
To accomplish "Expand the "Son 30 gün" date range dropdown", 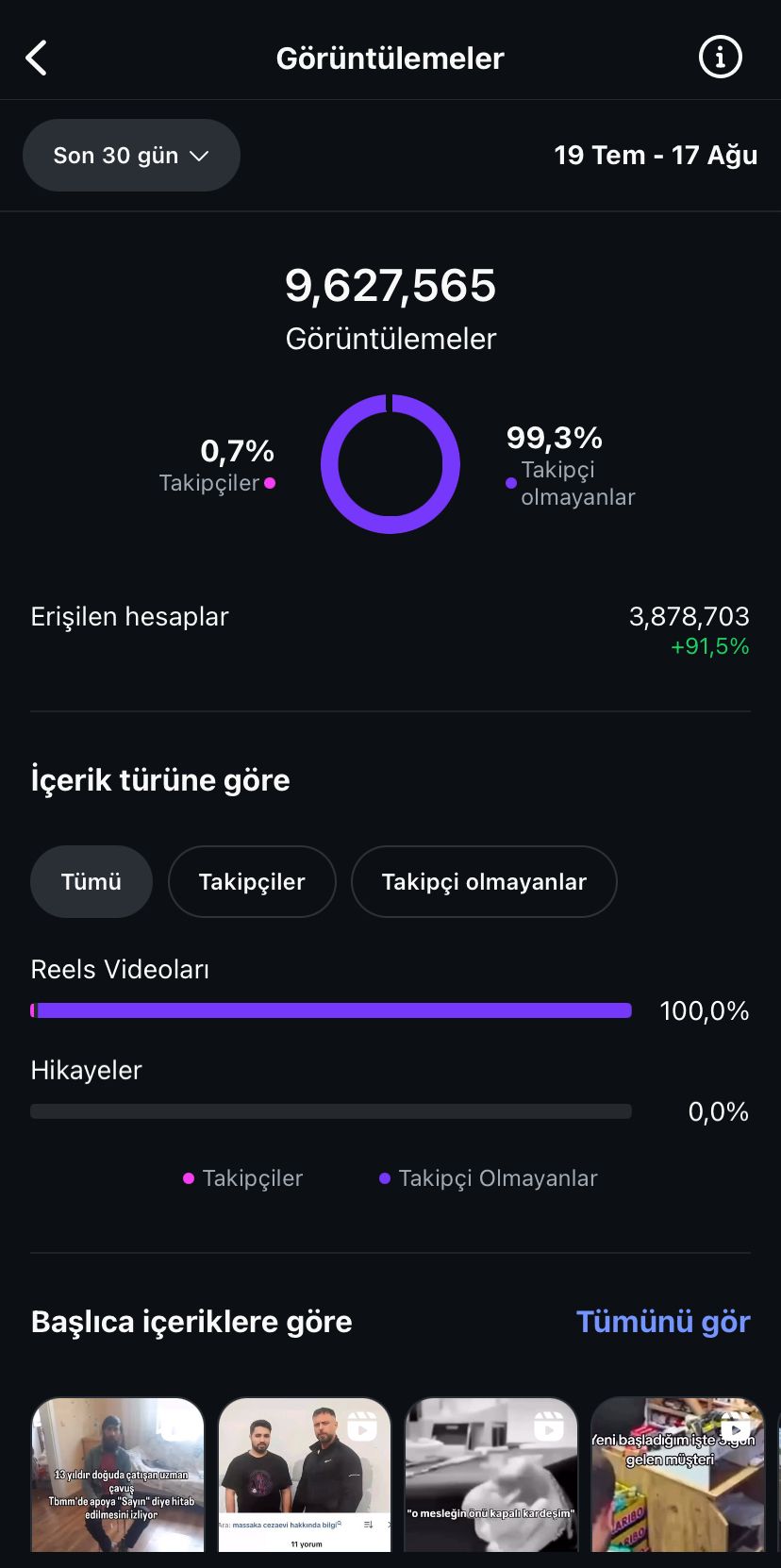I will 131,156.
